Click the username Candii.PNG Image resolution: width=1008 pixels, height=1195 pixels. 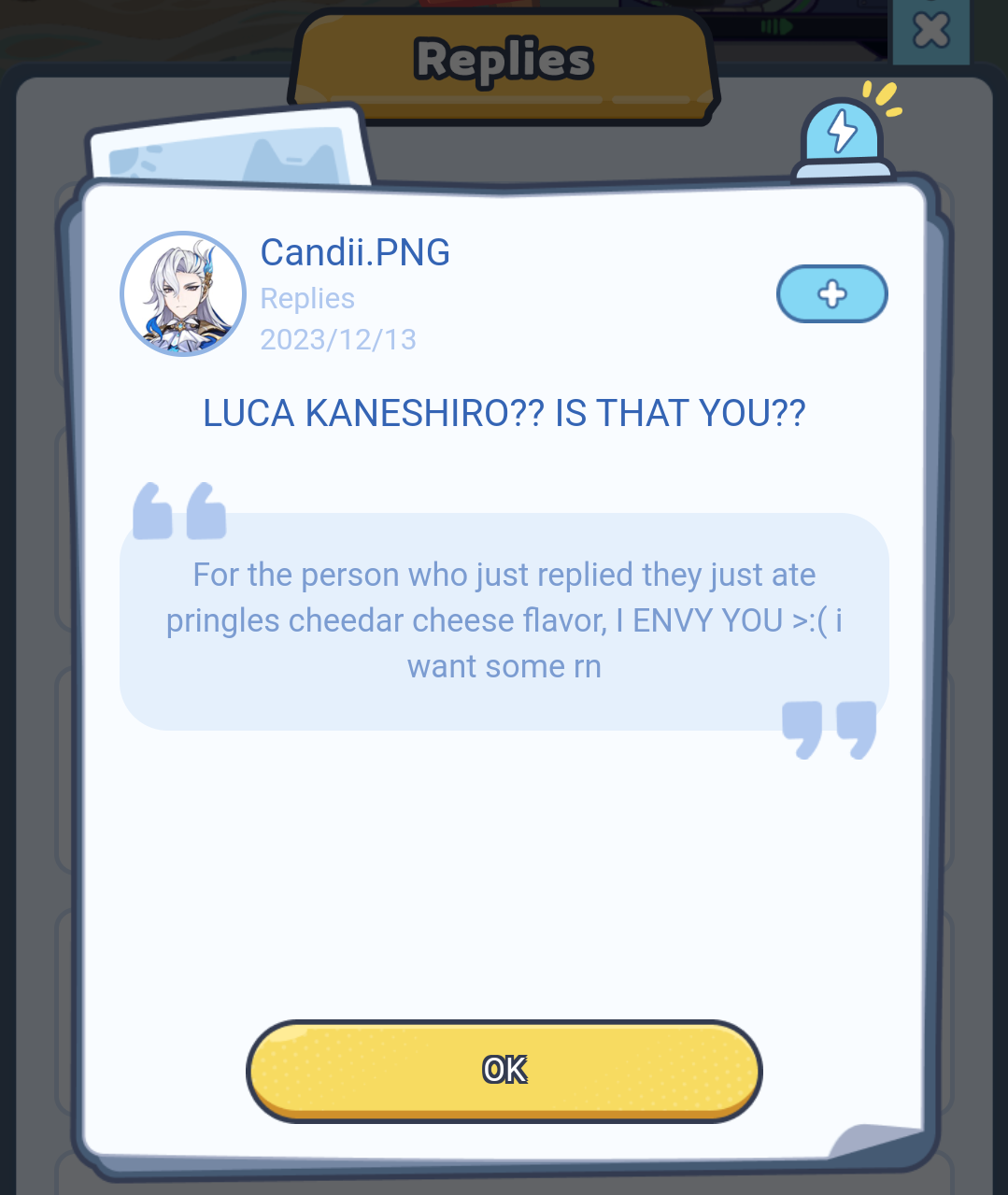coord(354,252)
